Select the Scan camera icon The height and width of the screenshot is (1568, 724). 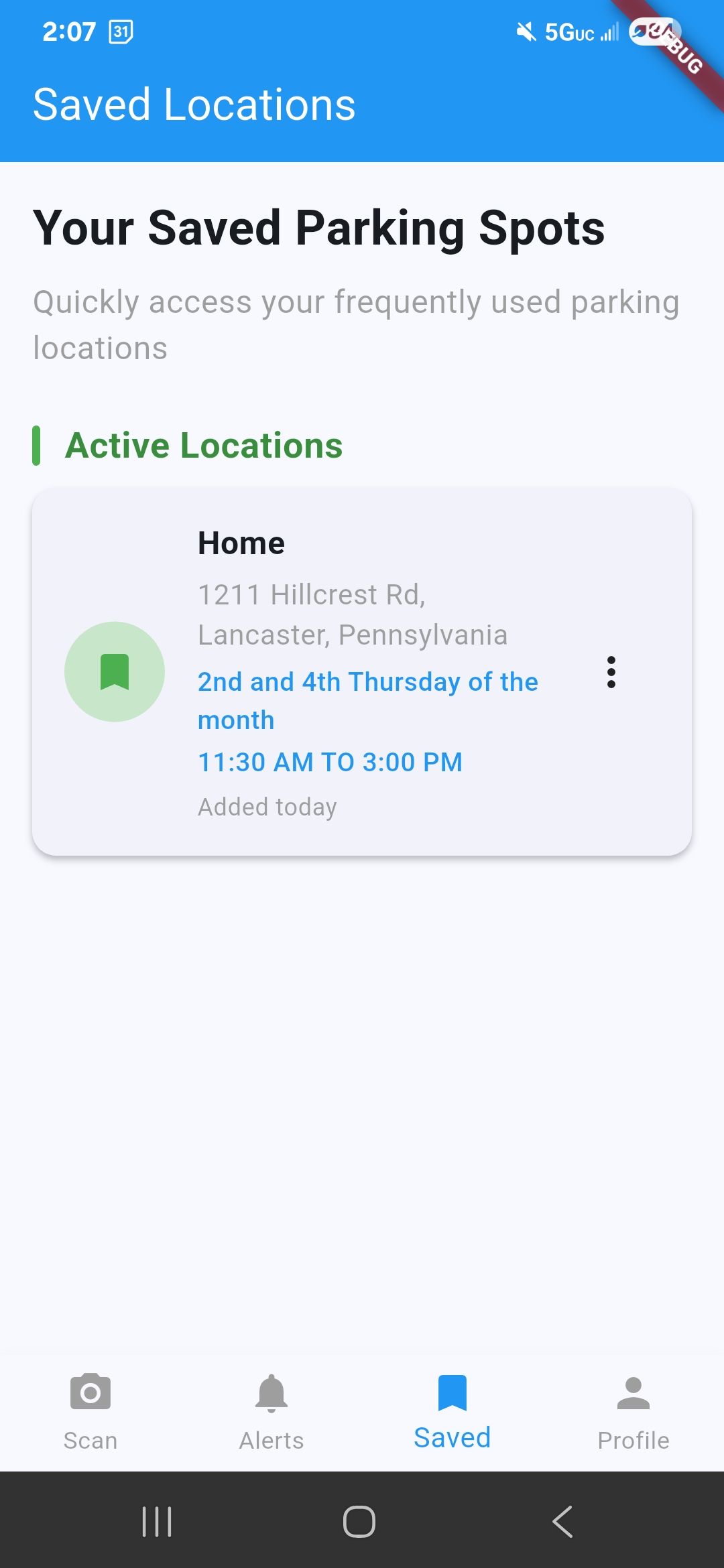point(90,1392)
